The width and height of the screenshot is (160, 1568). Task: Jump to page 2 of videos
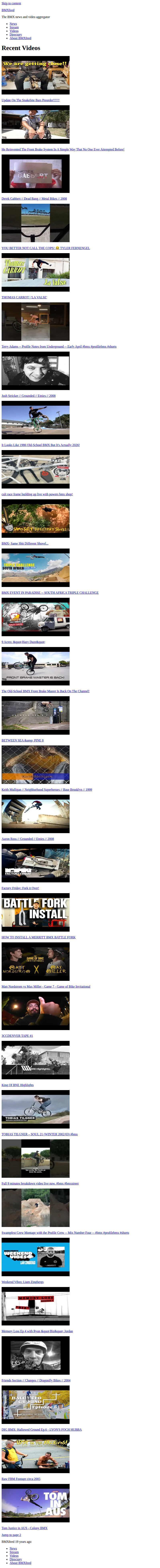[11, 1535]
